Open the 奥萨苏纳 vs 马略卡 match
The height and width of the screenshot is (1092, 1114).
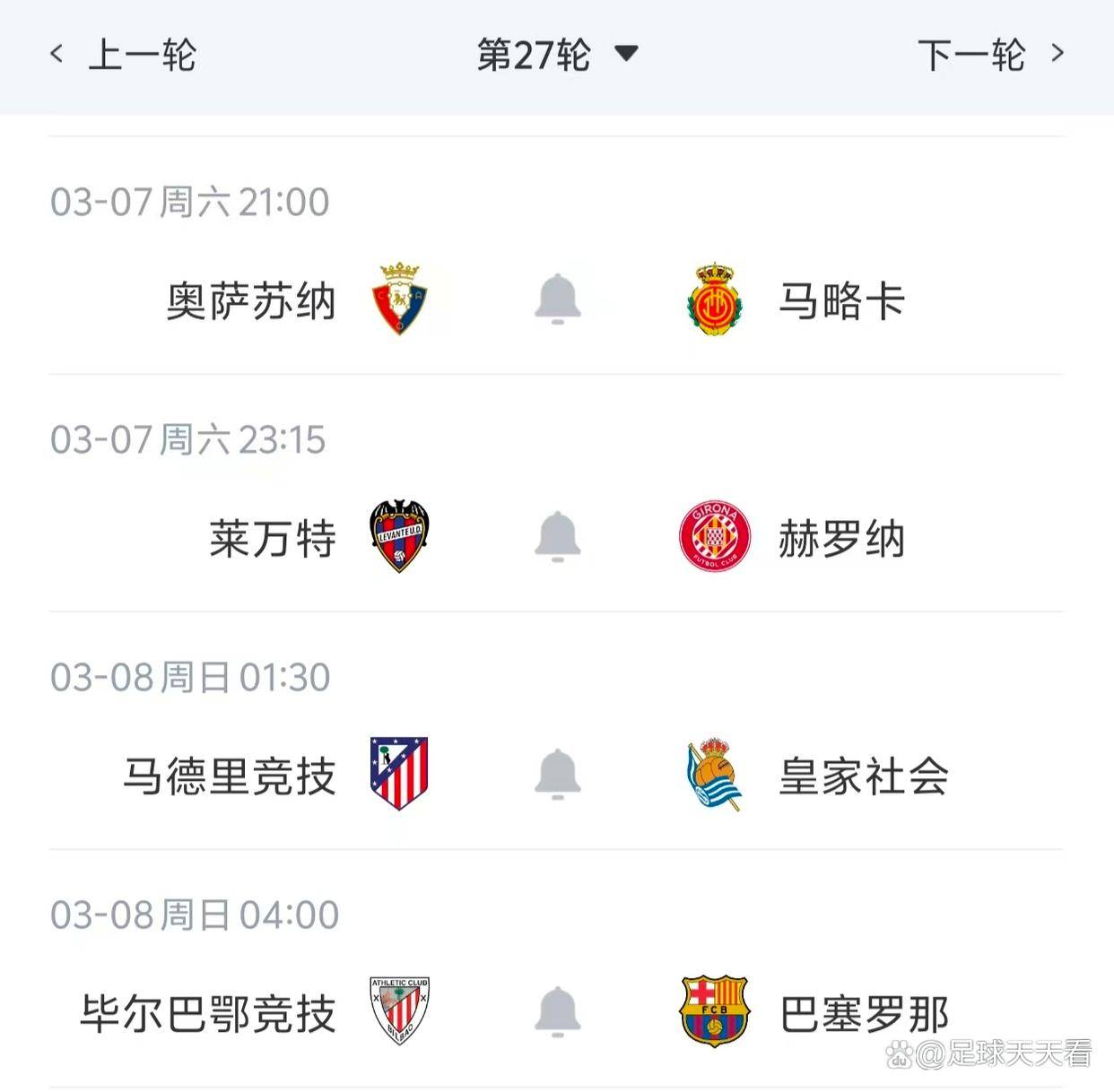point(251,301)
